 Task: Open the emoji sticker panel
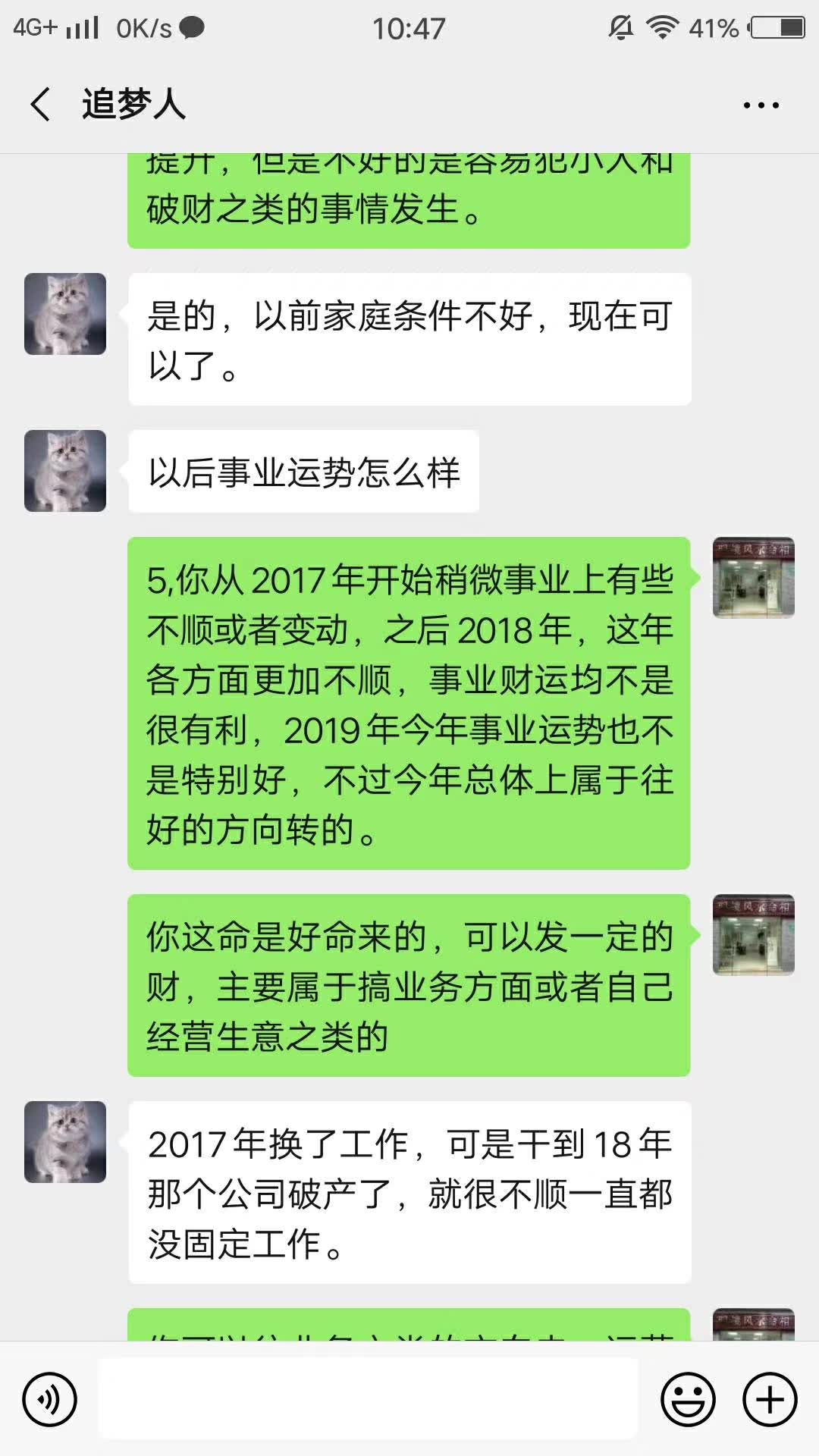pos(688,1399)
